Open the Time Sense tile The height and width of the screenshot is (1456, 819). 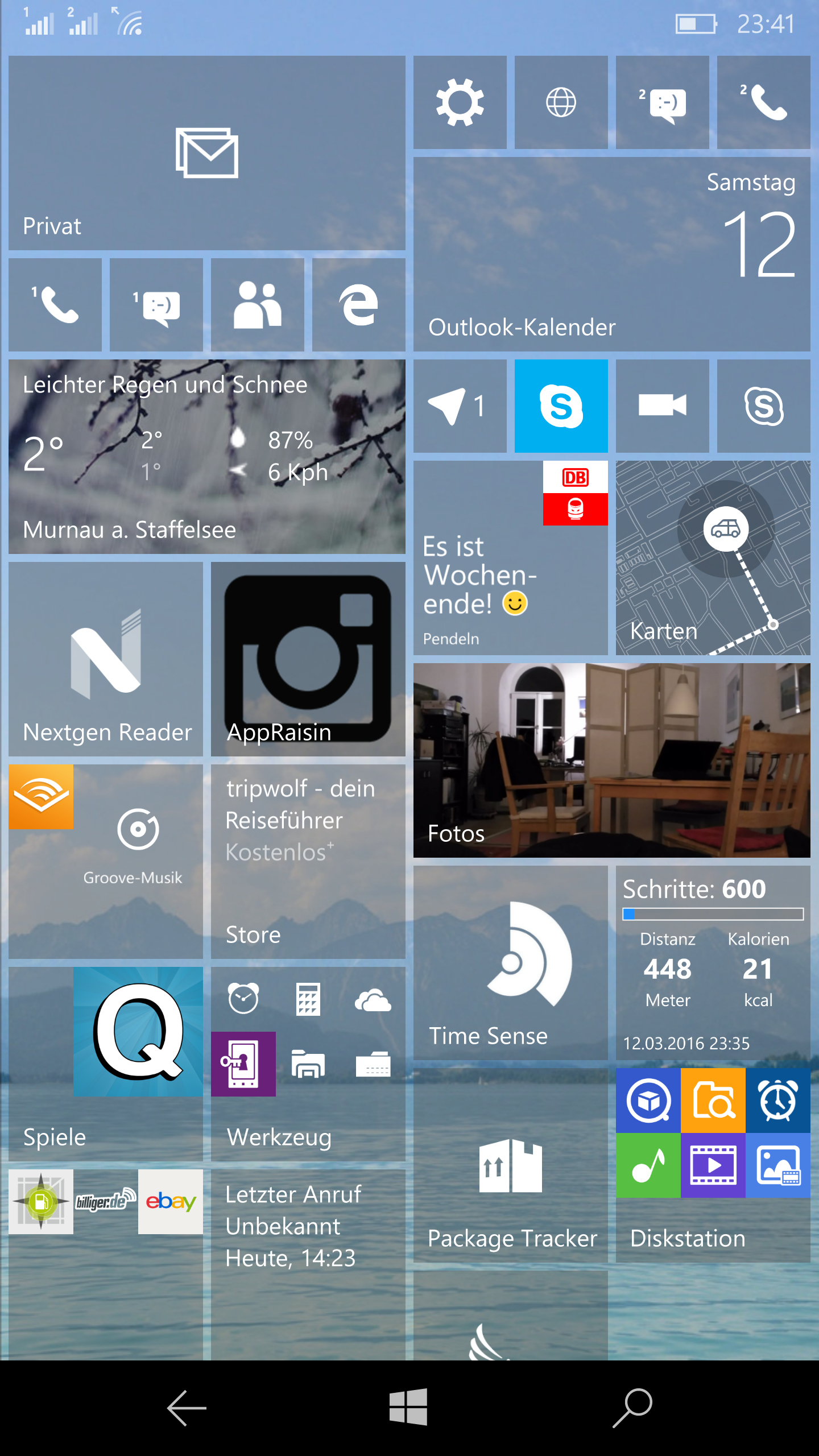pos(511,963)
